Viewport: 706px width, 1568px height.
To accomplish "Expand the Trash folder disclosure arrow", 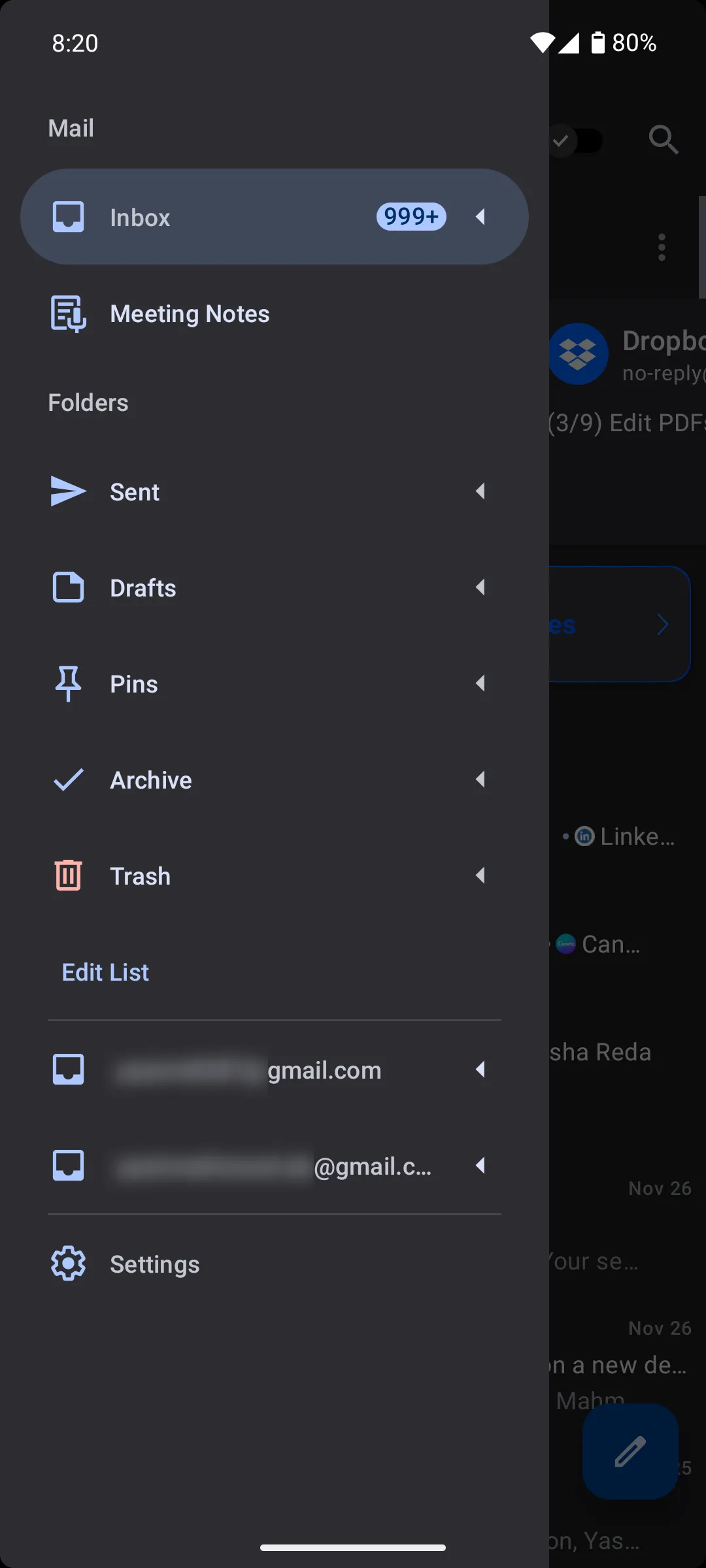I will [481, 875].
